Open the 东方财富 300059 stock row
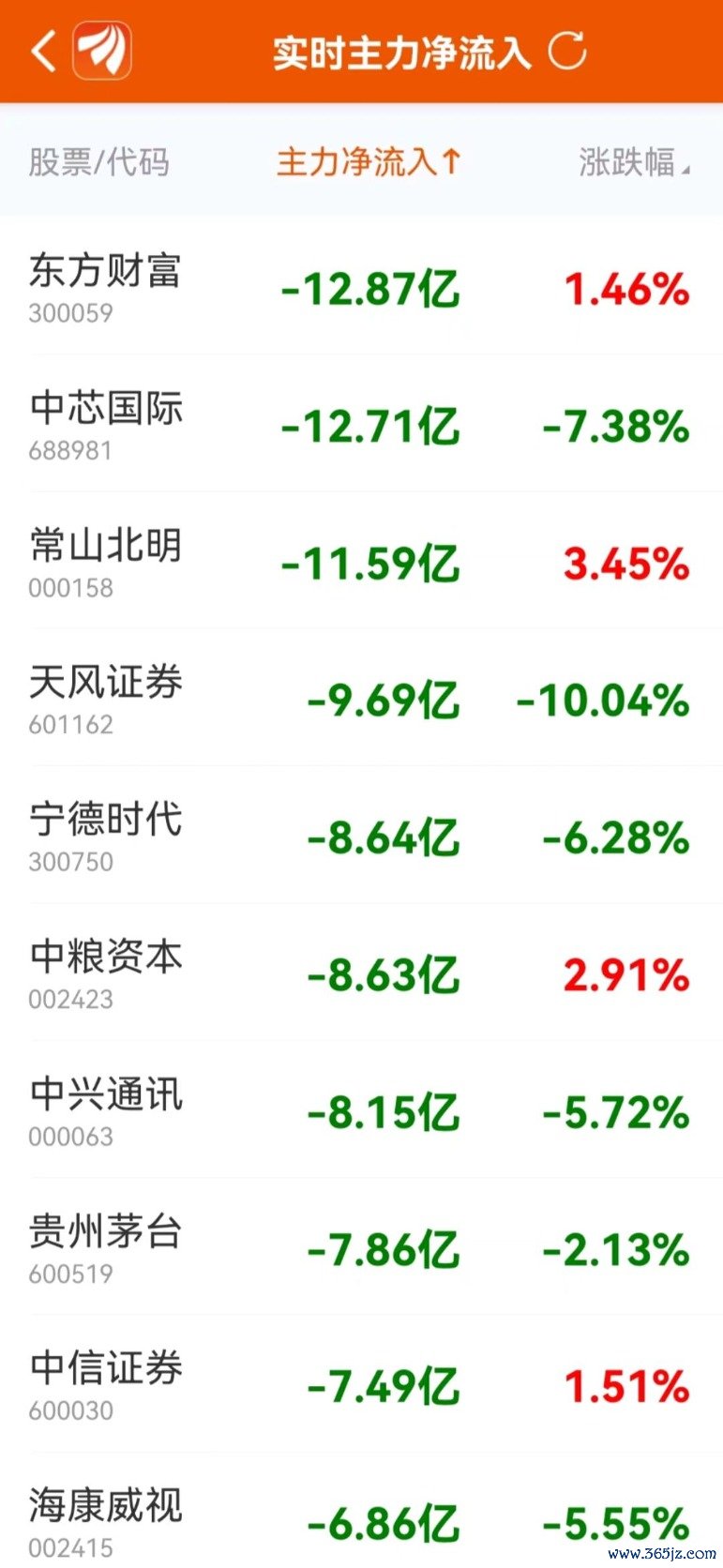Image resolution: width=723 pixels, height=1568 pixels. pyautogui.click(x=361, y=286)
